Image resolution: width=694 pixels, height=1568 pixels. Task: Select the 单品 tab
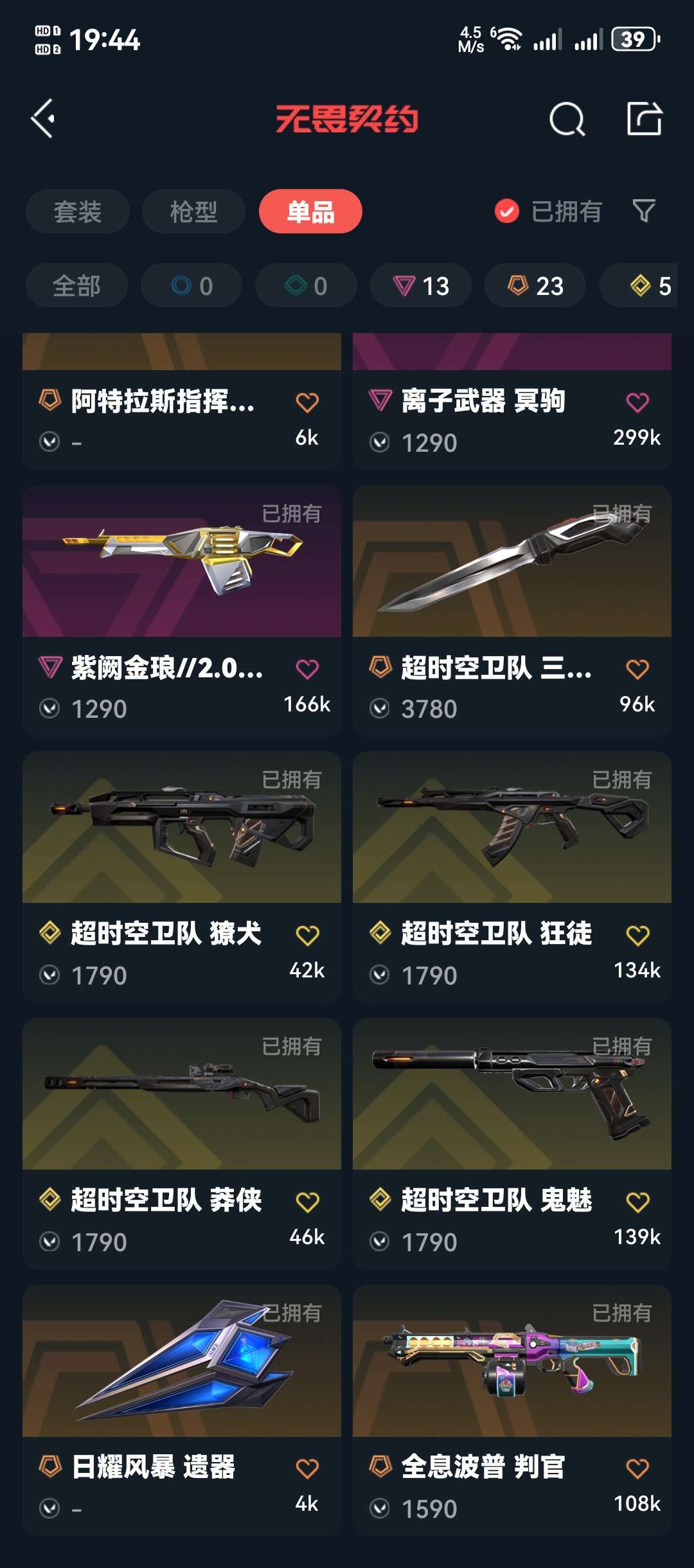[x=310, y=211]
